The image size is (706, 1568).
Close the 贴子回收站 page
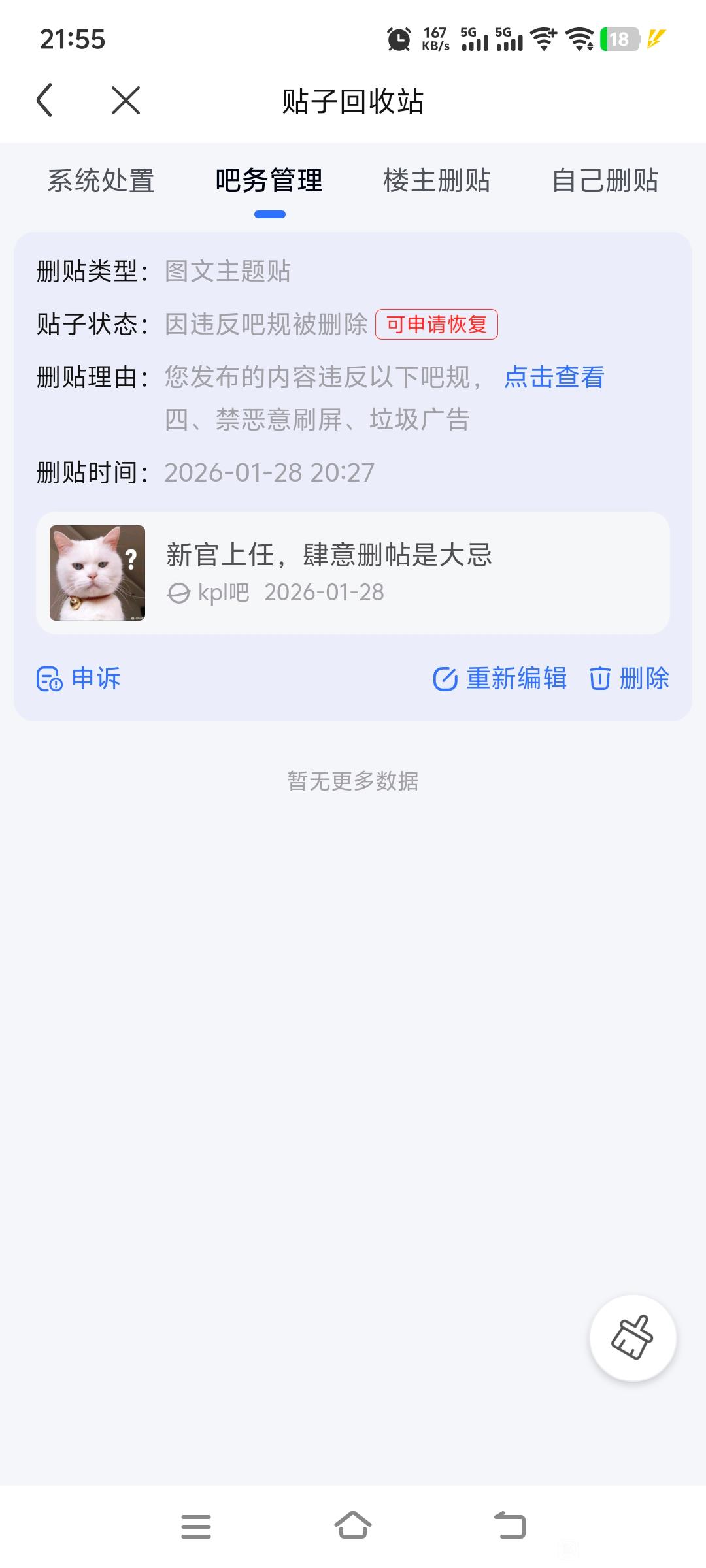126,101
